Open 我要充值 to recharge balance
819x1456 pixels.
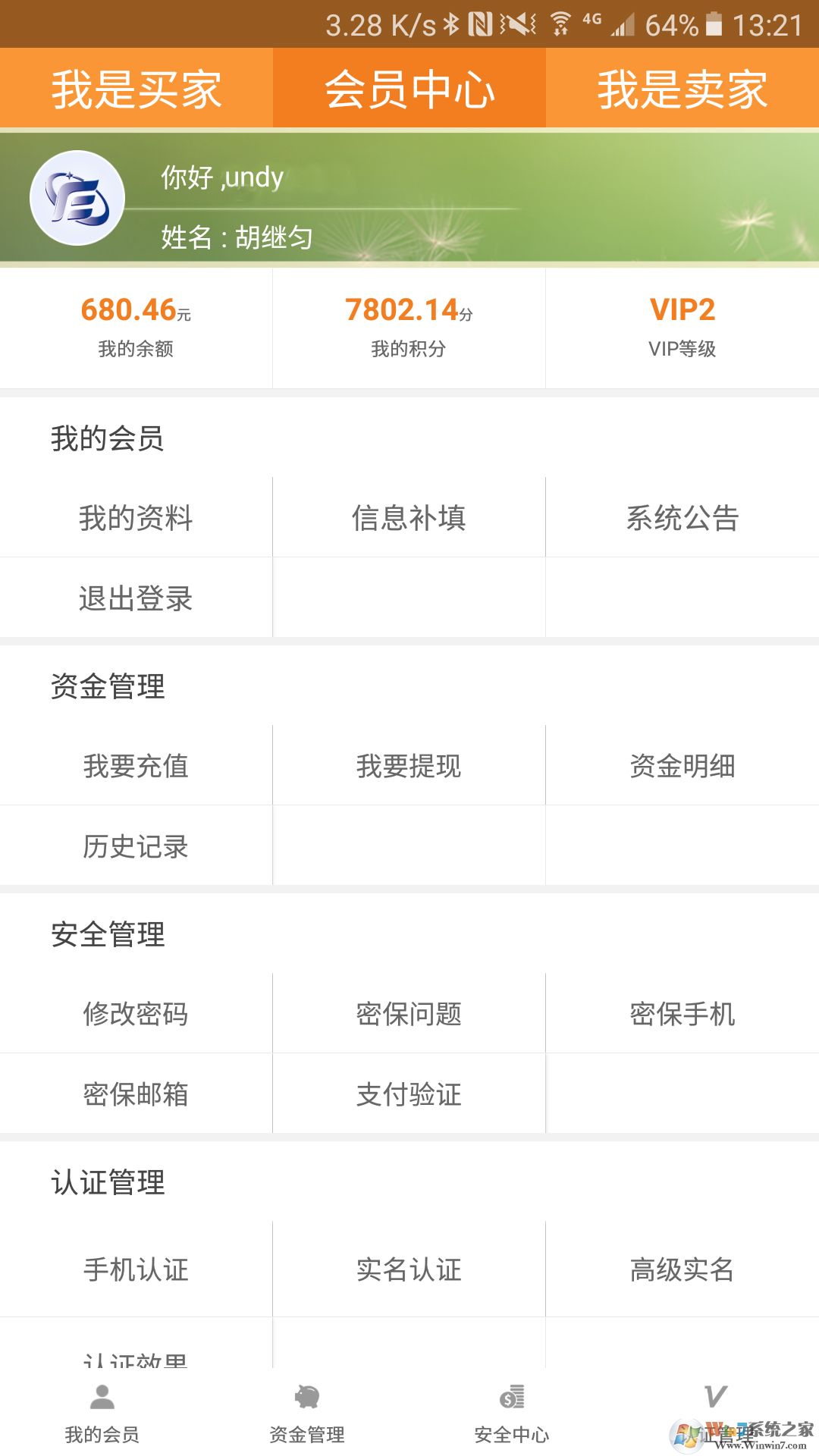(135, 766)
